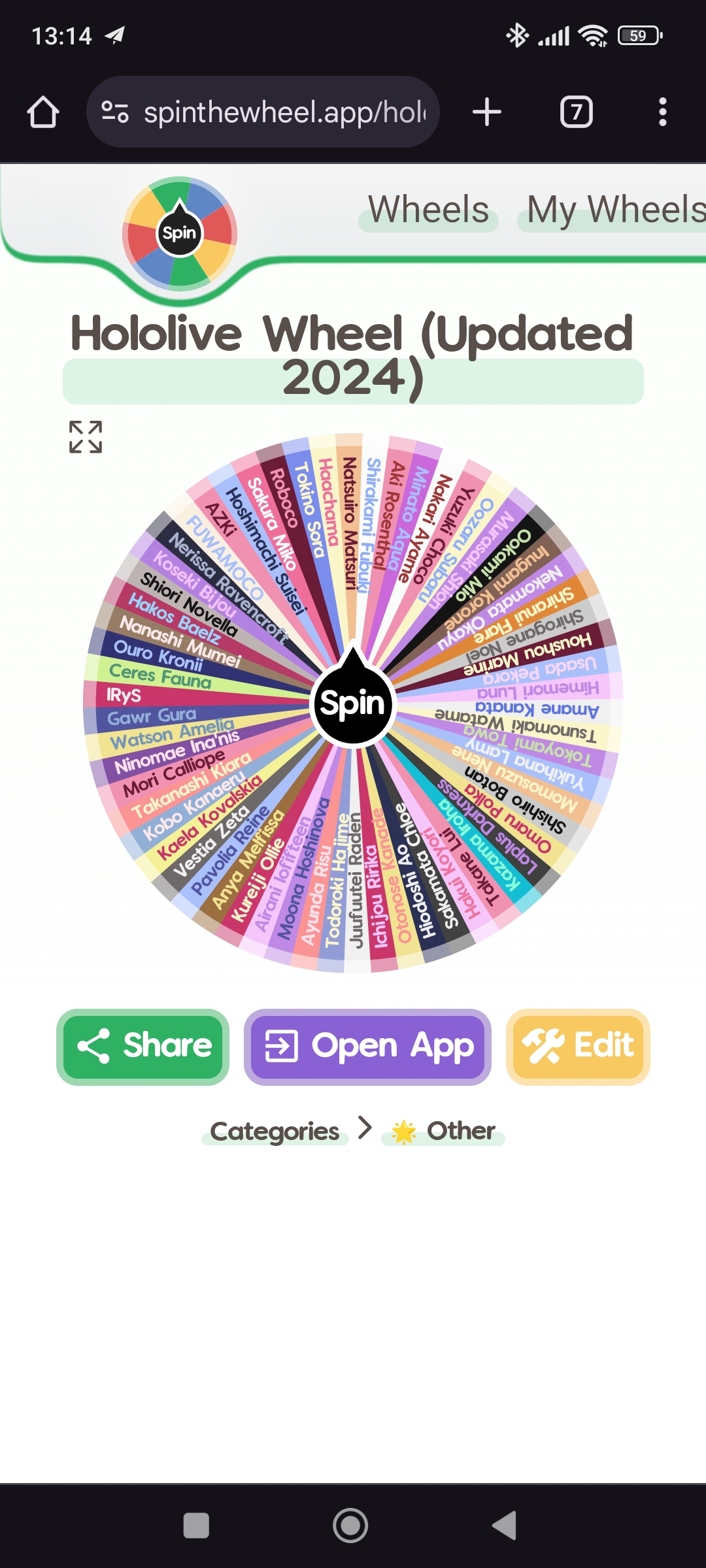This screenshot has width=706, height=1568.
Task: View the 7 open tabs
Action: pos(577,112)
